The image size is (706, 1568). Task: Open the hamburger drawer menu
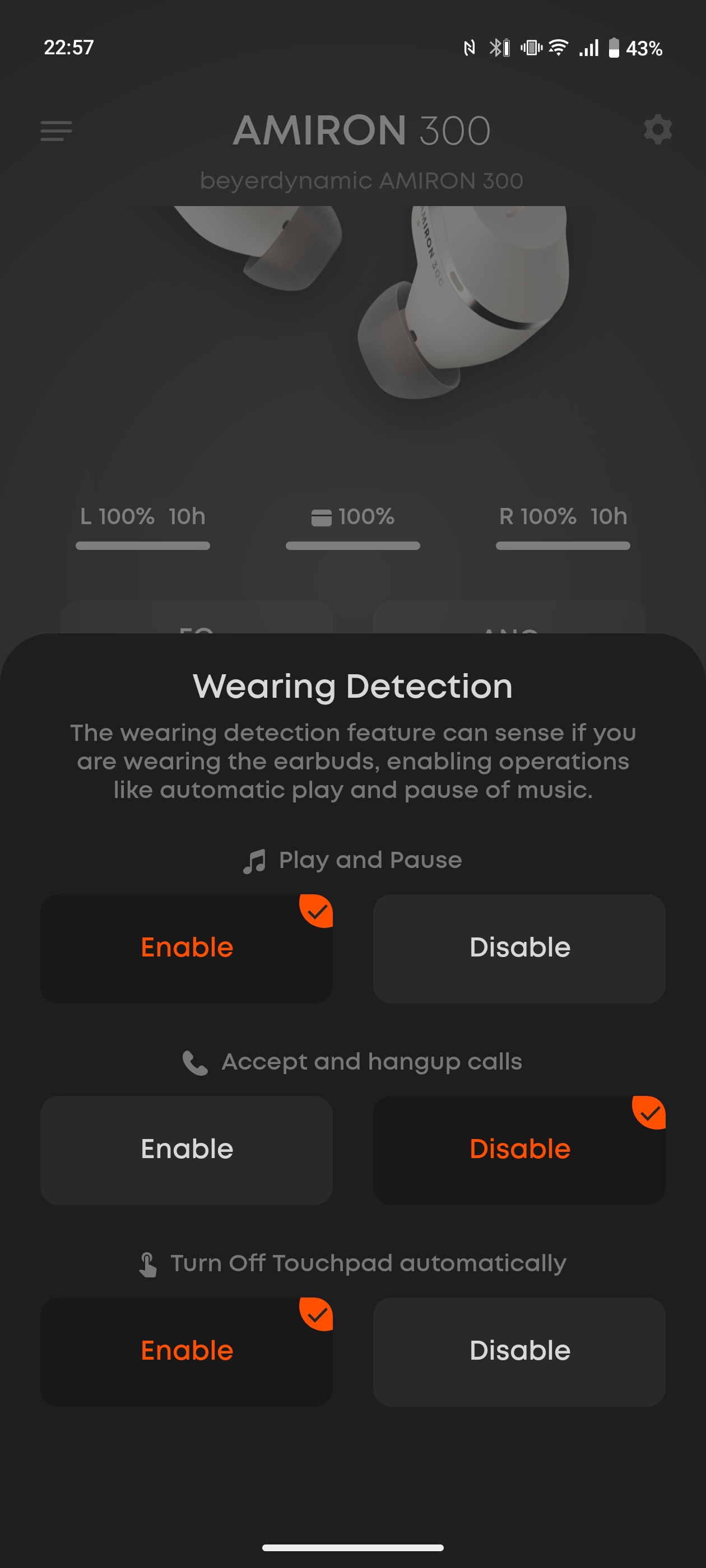coord(56,130)
